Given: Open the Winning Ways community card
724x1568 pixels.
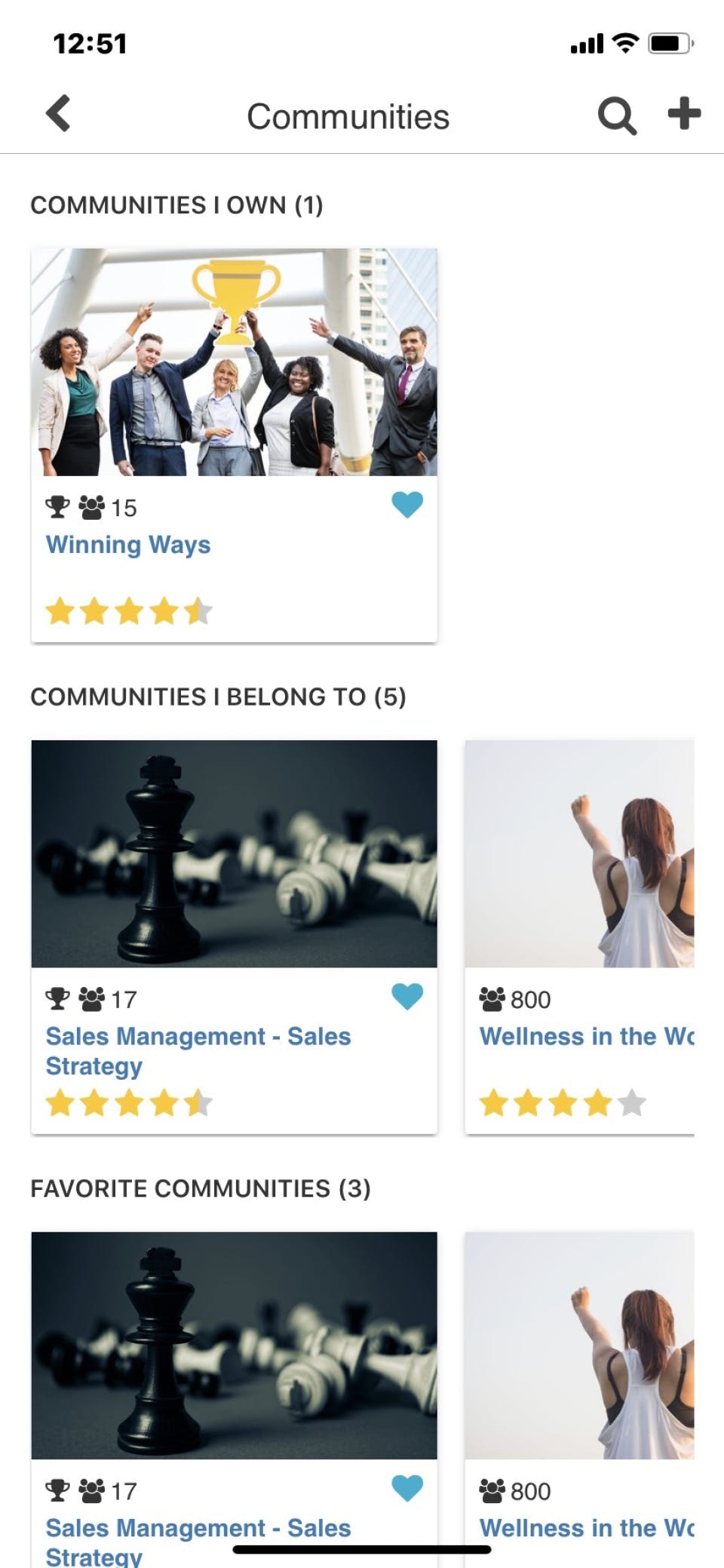Looking at the screenshot, I should (x=234, y=362).
